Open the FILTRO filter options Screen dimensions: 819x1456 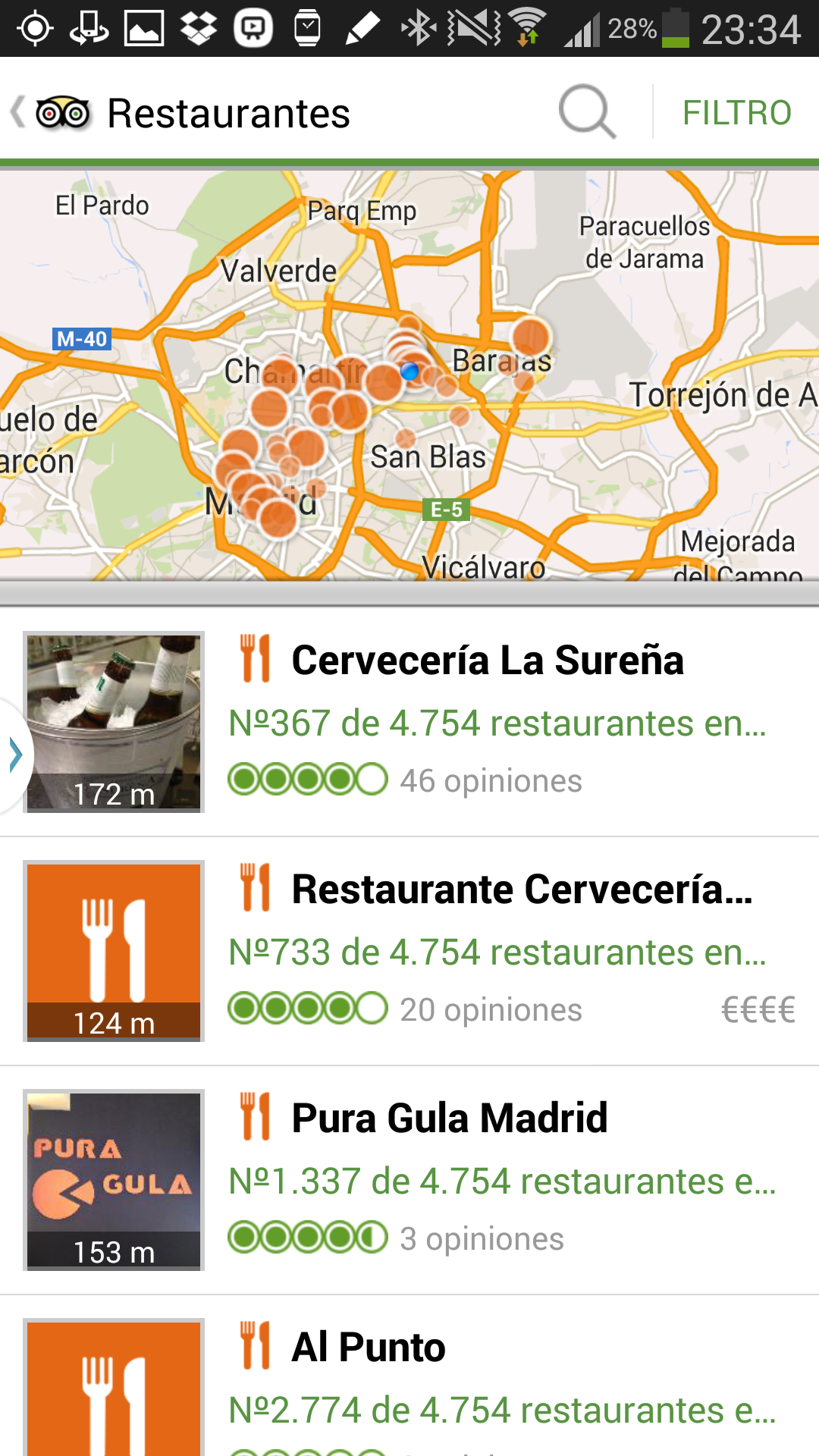(x=736, y=113)
